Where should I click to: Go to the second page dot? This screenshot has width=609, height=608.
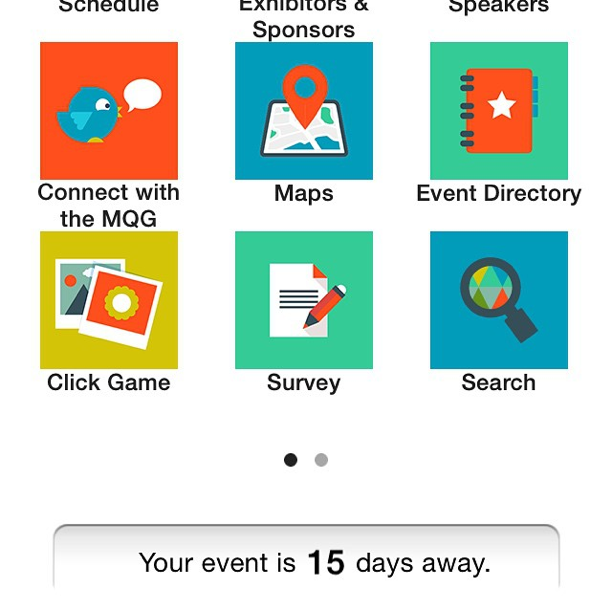coord(321,460)
